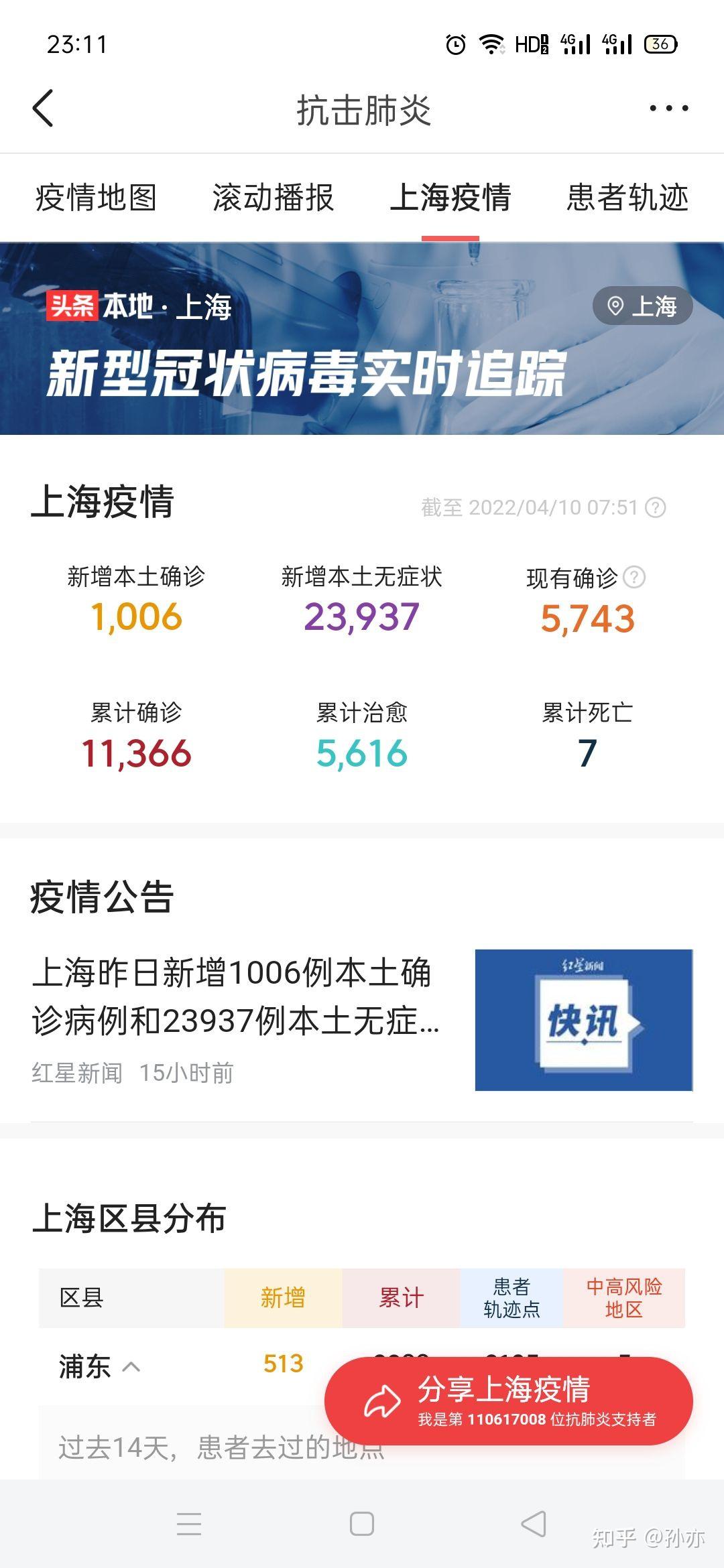
Task: Open the 上海昨日新增1006例 news article
Action: point(235,996)
